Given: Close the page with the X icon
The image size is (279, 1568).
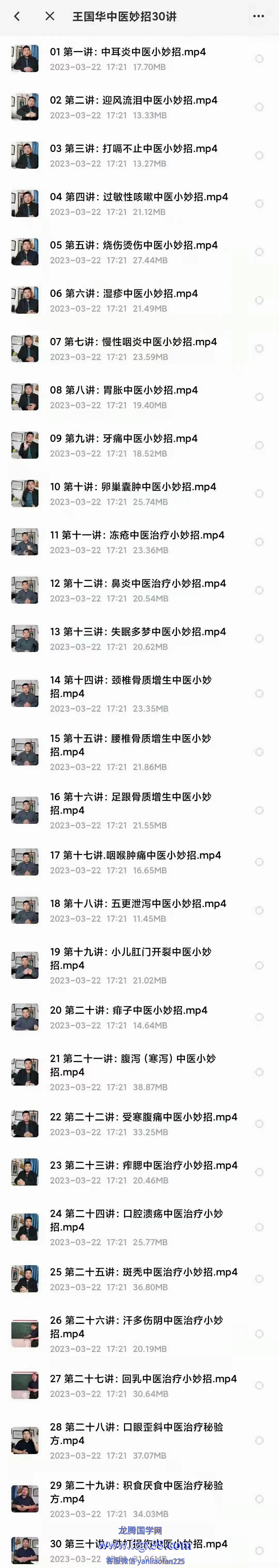Looking at the screenshot, I should click(50, 17).
